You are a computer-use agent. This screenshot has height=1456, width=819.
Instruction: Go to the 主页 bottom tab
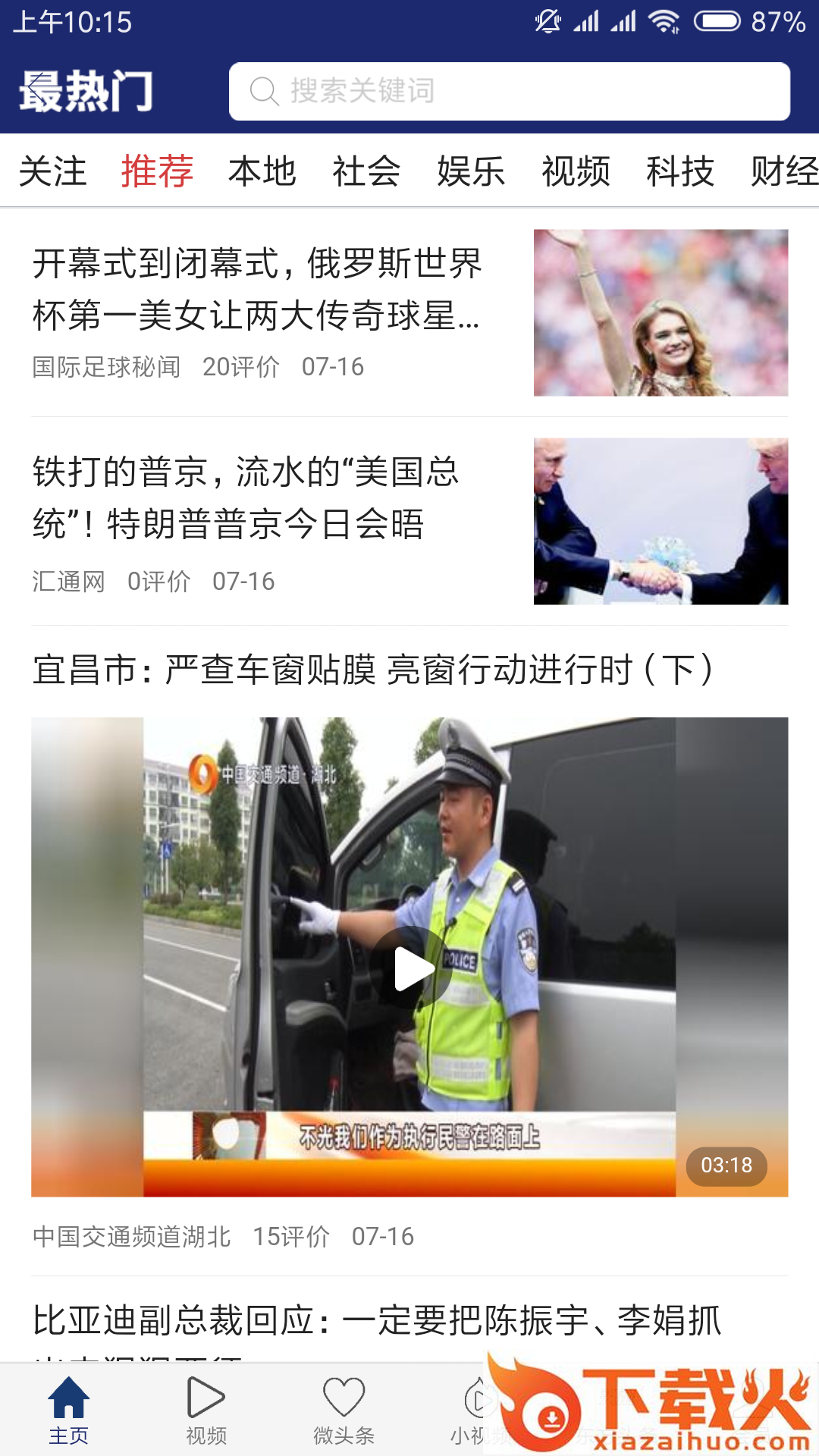click(69, 1411)
